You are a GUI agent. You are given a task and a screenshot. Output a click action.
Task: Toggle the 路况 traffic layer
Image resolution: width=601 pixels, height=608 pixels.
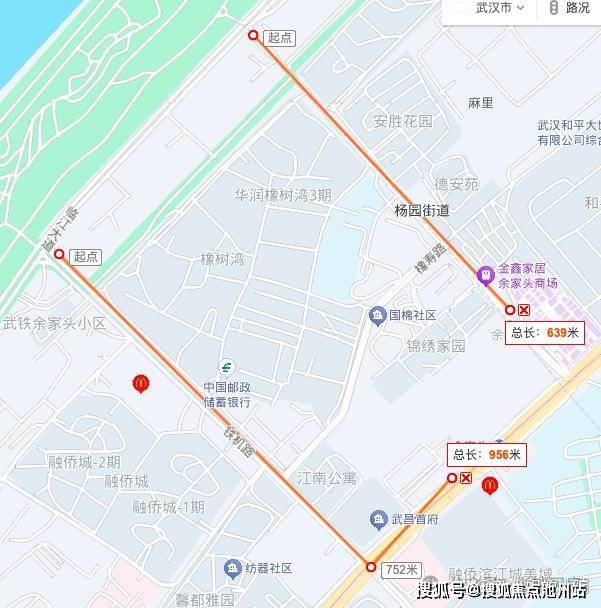568,9
